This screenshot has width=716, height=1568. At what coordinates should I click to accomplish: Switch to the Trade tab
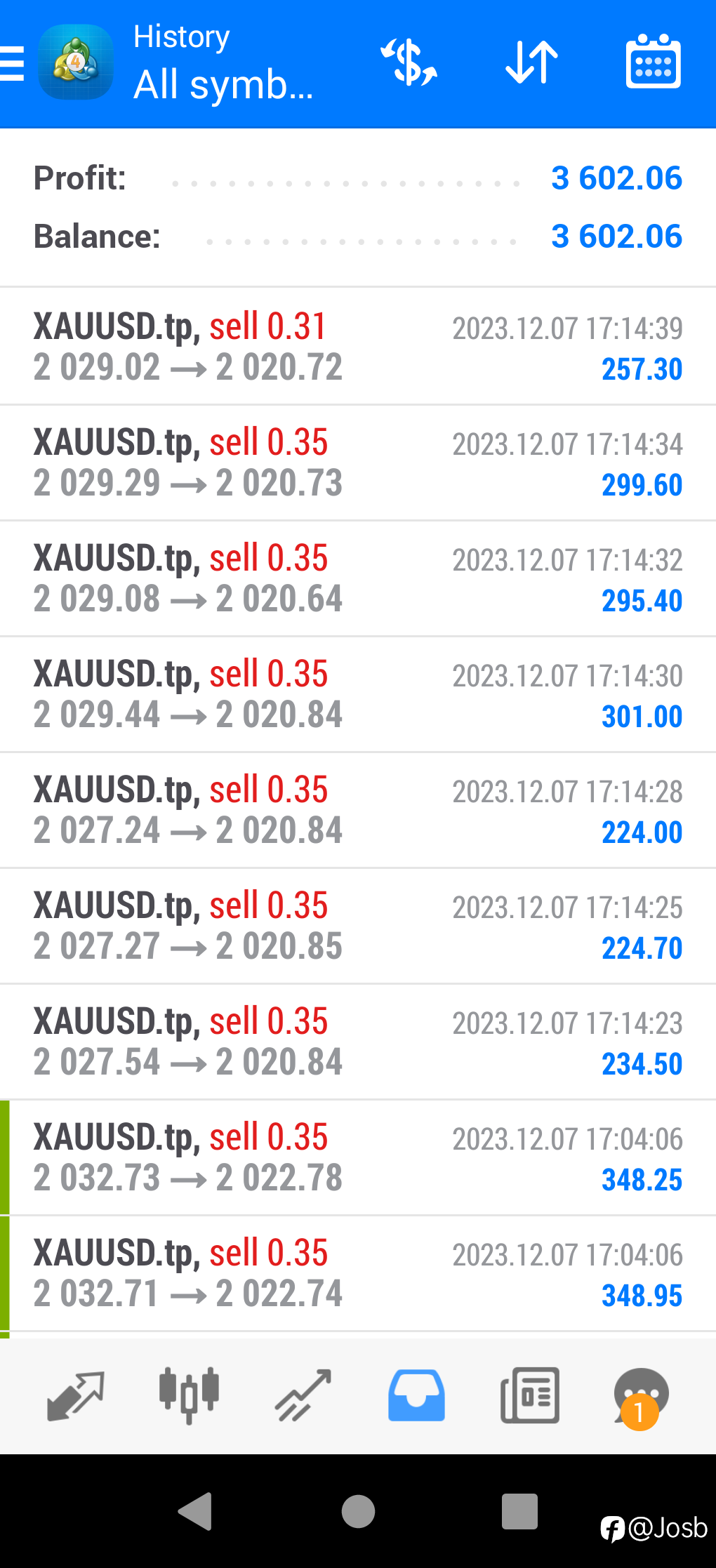coord(303,1396)
